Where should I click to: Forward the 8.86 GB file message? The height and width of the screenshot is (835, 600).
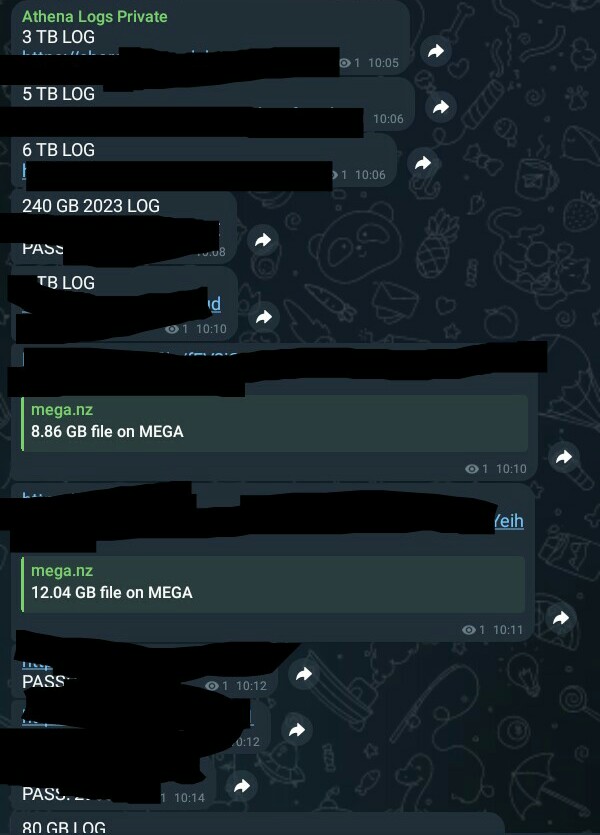click(563, 457)
